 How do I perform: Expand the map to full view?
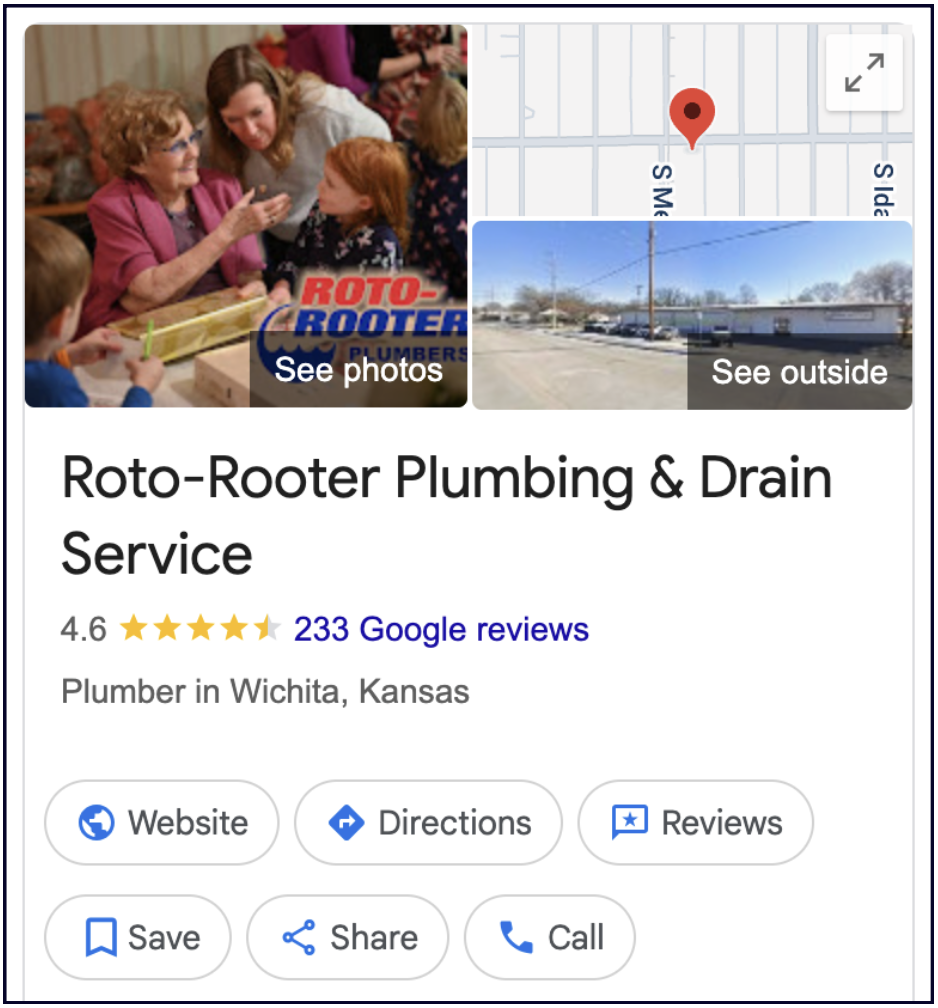coord(864,74)
